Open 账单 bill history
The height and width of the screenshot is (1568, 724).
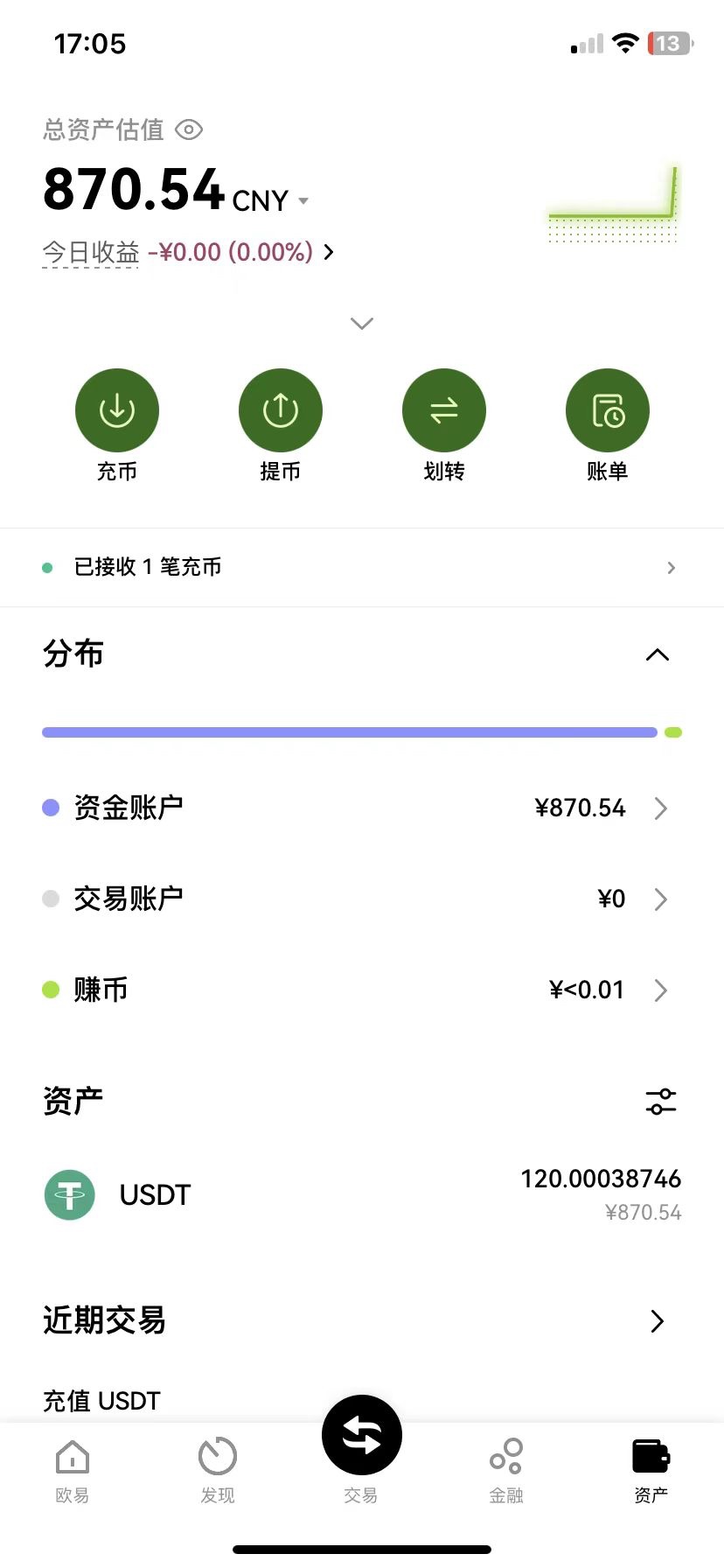(608, 410)
